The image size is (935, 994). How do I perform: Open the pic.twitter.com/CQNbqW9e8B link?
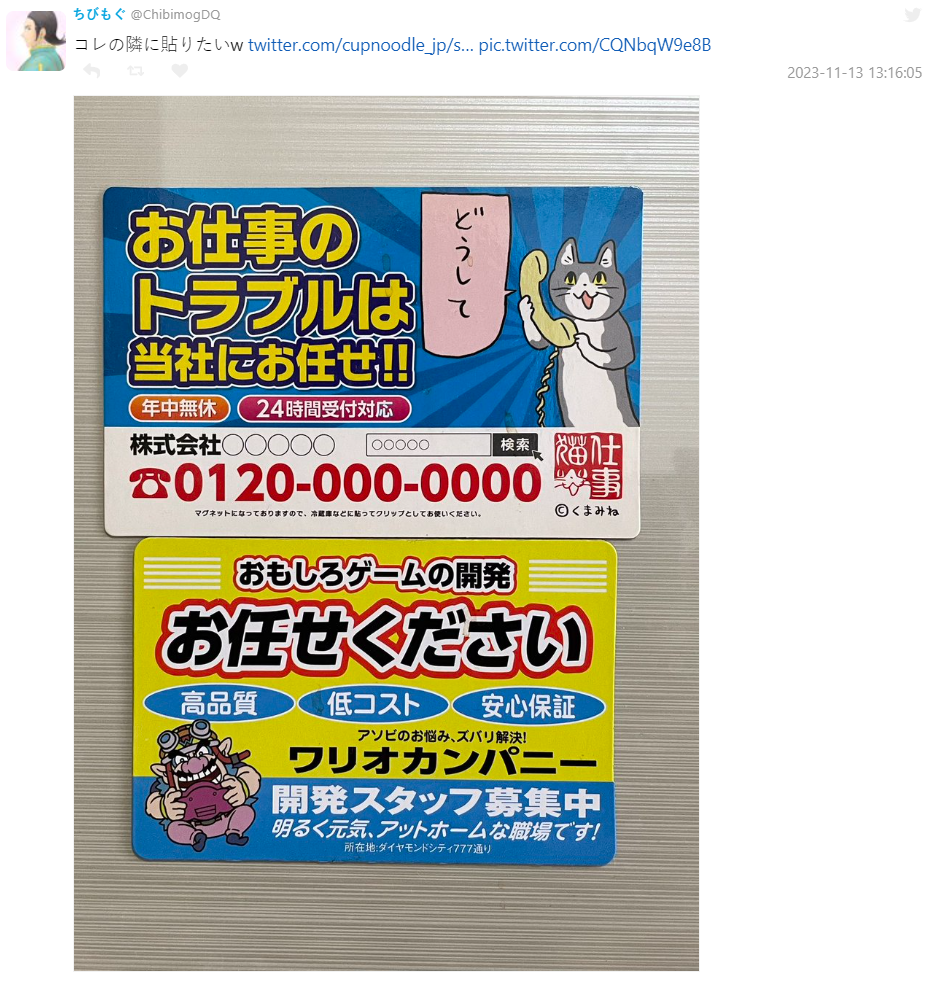coord(594,45)
